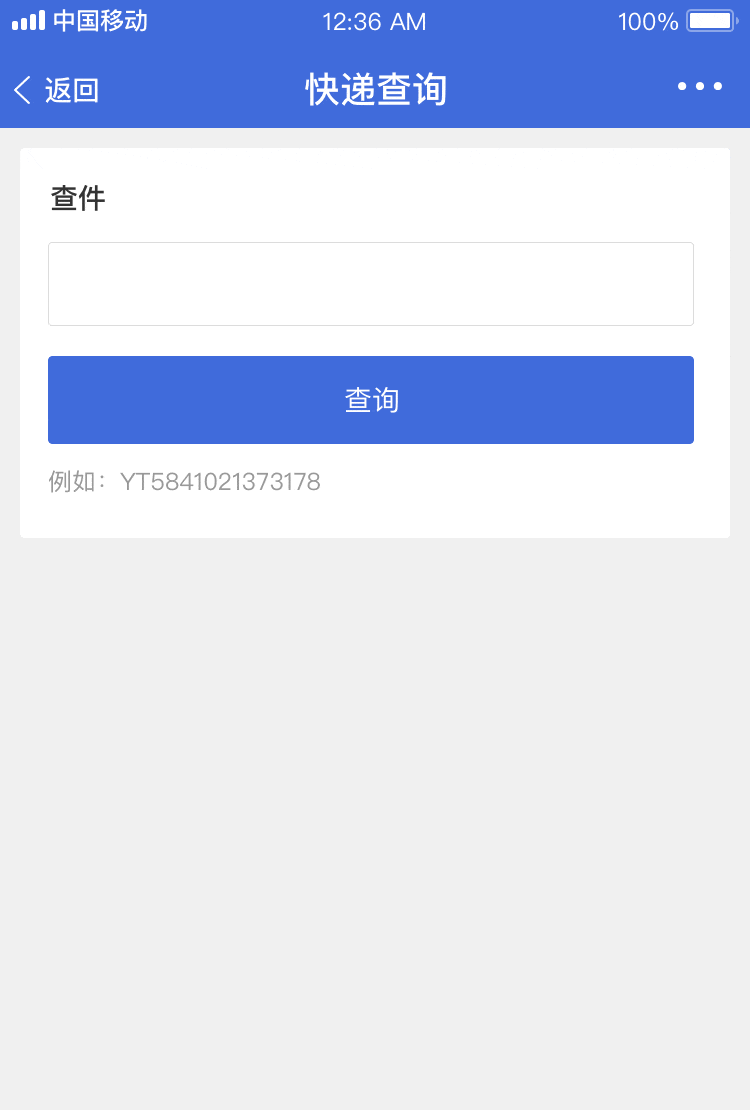Select the 12:36 AM clock in status bar
Screen dimensions: 750x1110
point(375,21)
